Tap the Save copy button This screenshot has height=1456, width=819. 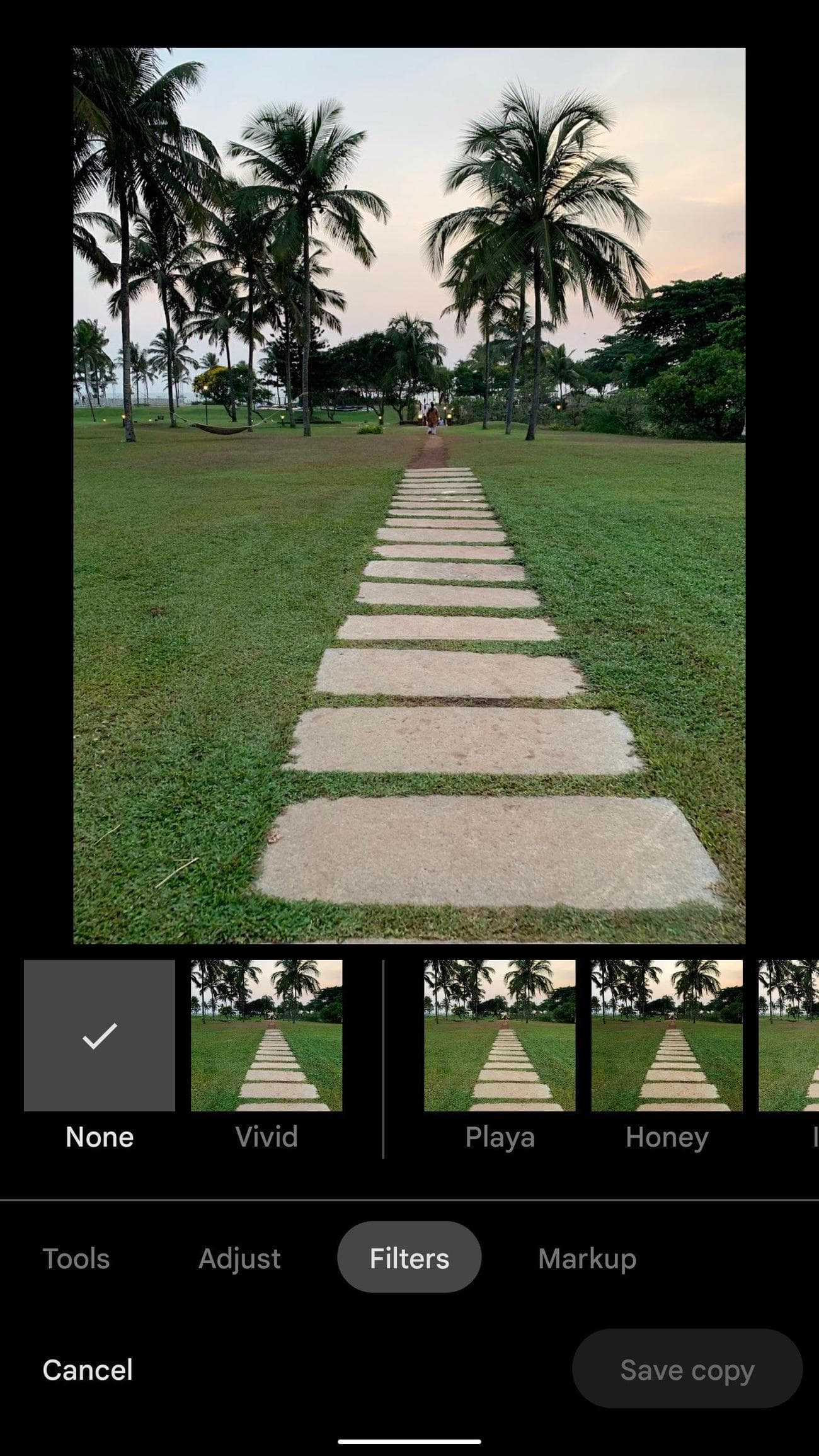(x=687, y=1370)
